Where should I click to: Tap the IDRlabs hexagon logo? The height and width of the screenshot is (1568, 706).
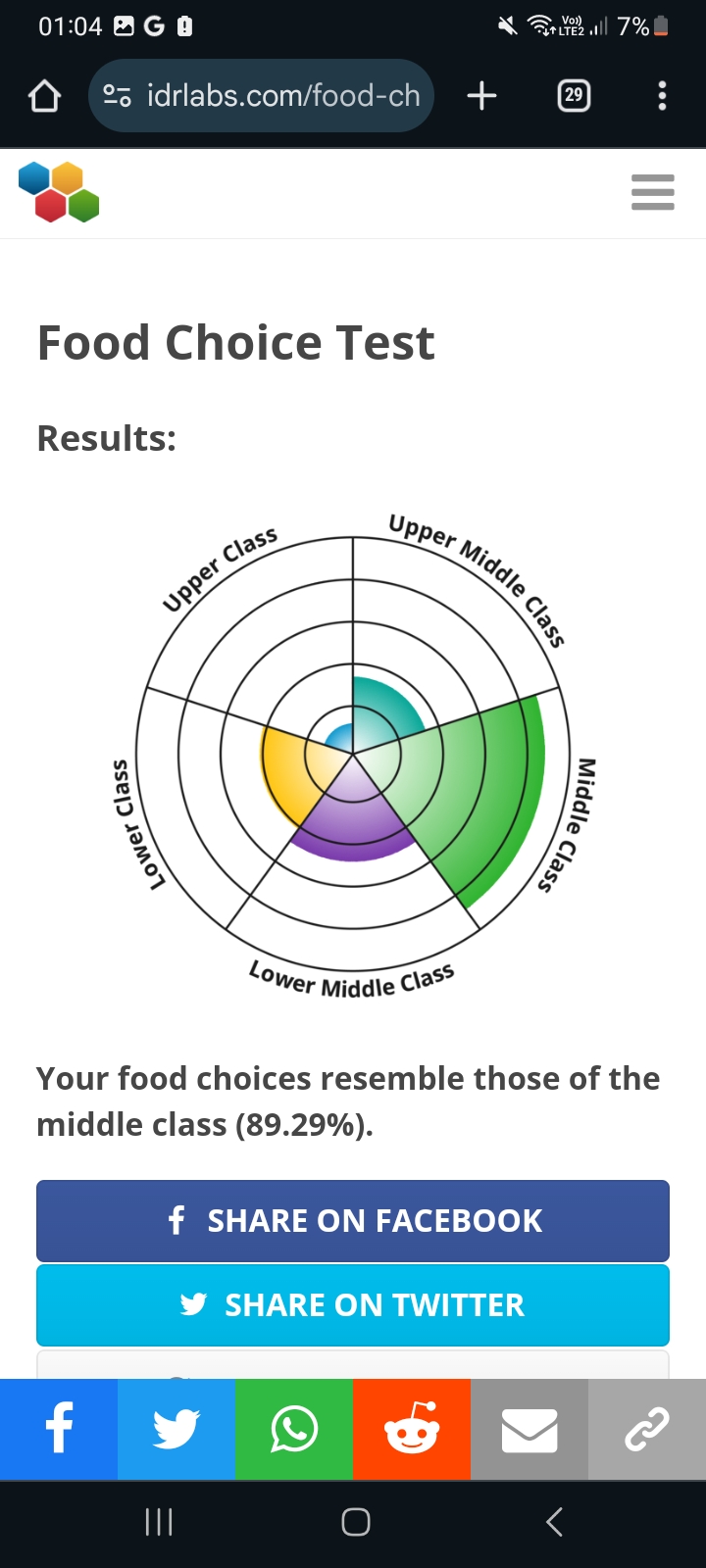pos(59,192)
